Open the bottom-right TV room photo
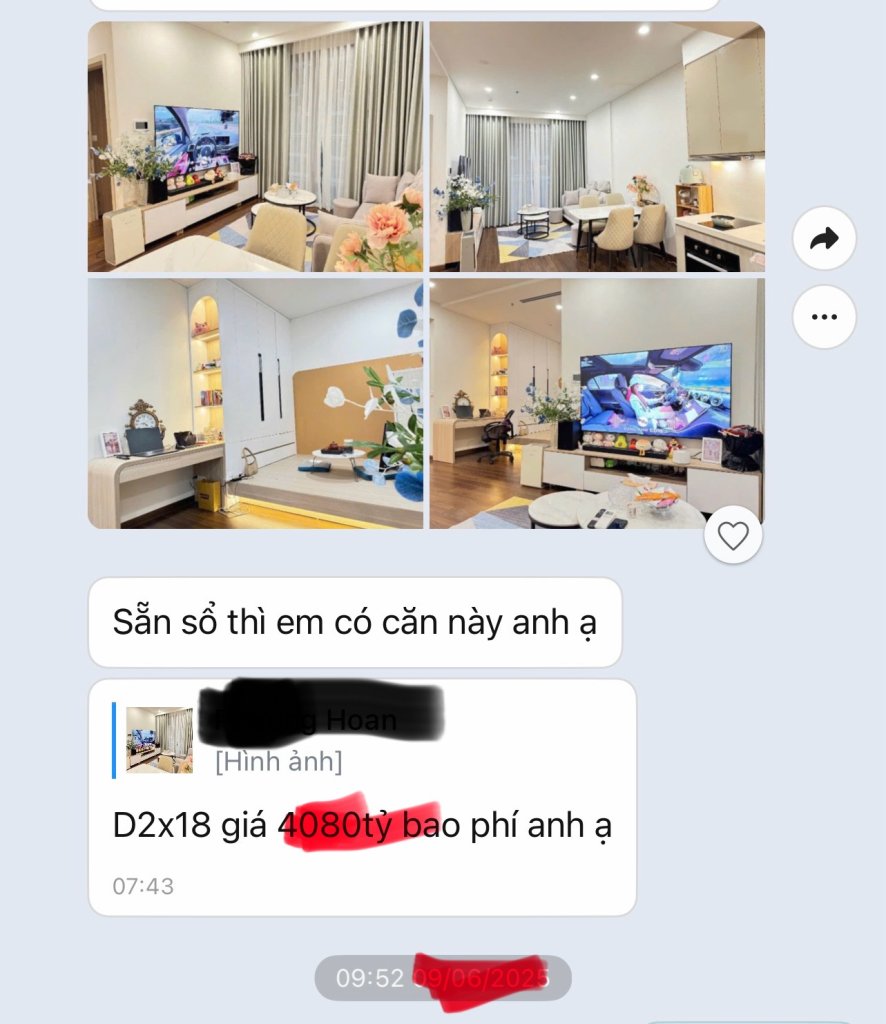The image size is (886, 1024). click(x=597, y=403)
